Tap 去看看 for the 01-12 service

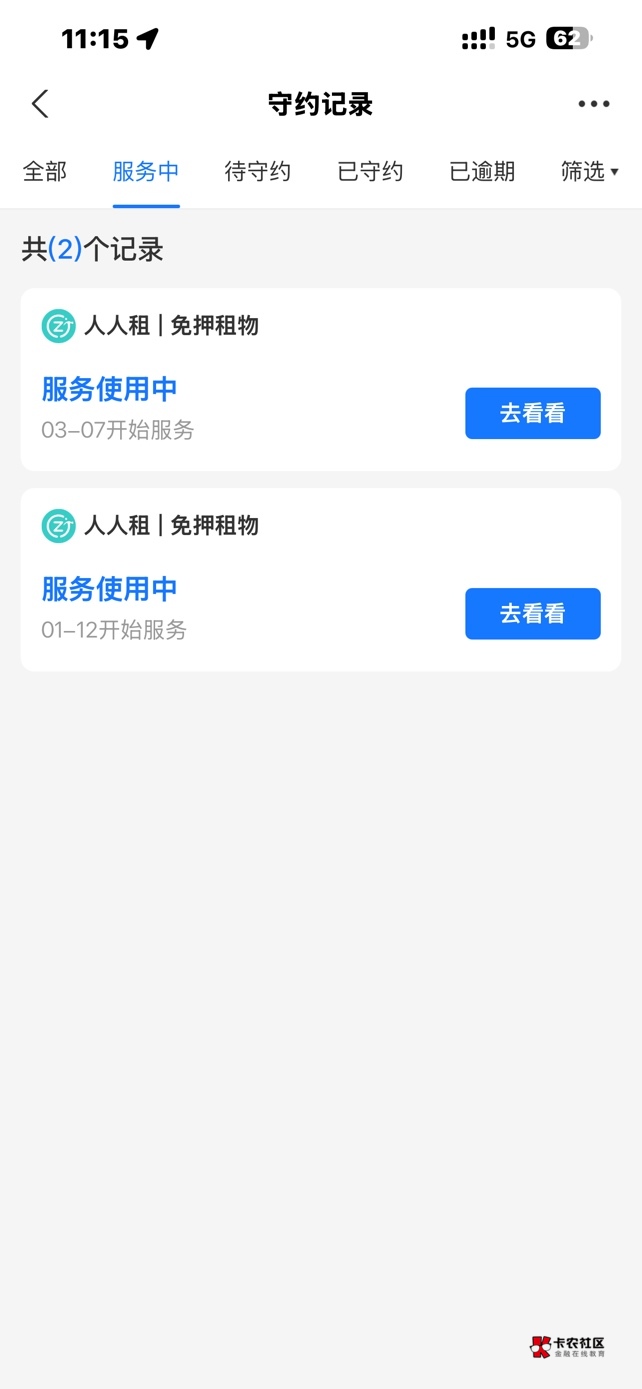coord(532,613)
